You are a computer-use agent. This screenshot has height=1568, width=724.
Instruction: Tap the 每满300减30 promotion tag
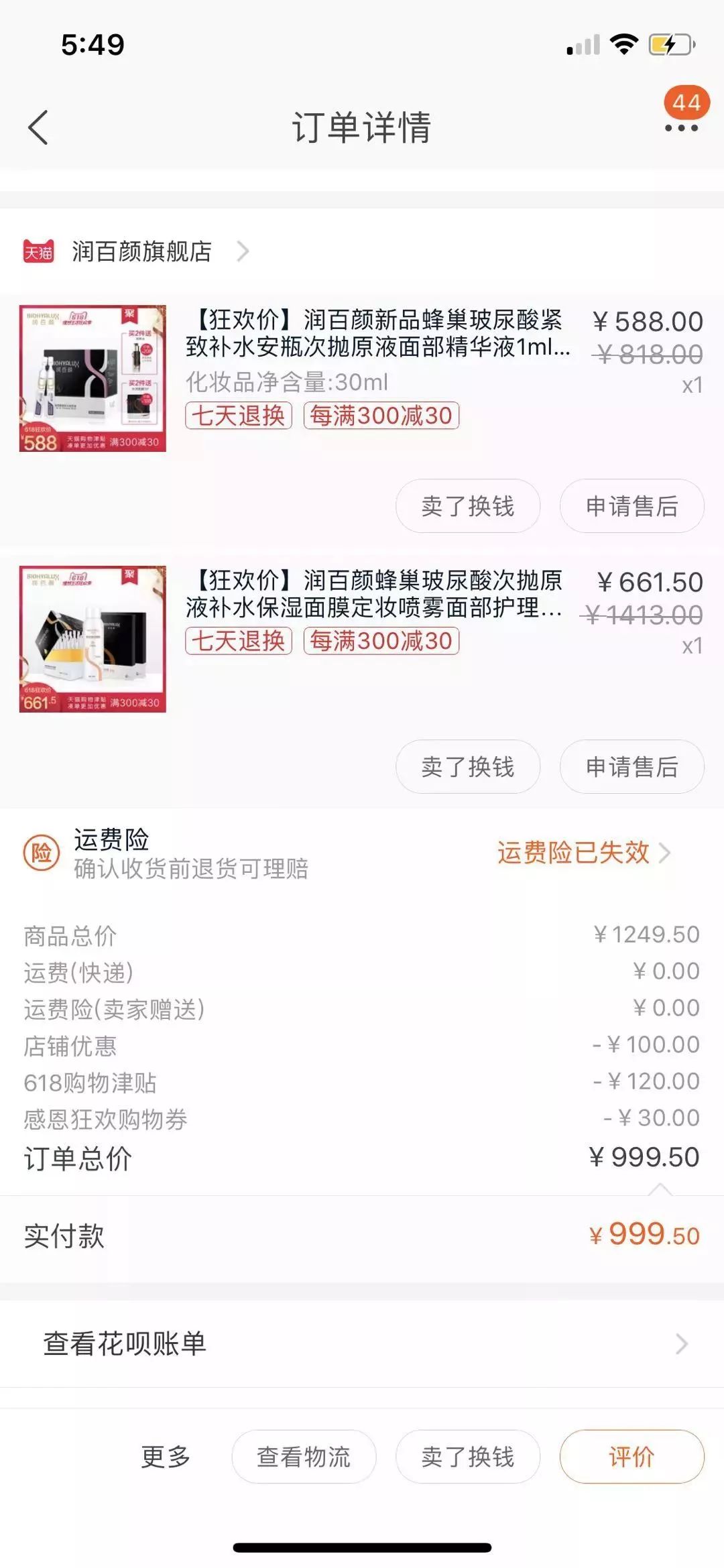[381, 416]
